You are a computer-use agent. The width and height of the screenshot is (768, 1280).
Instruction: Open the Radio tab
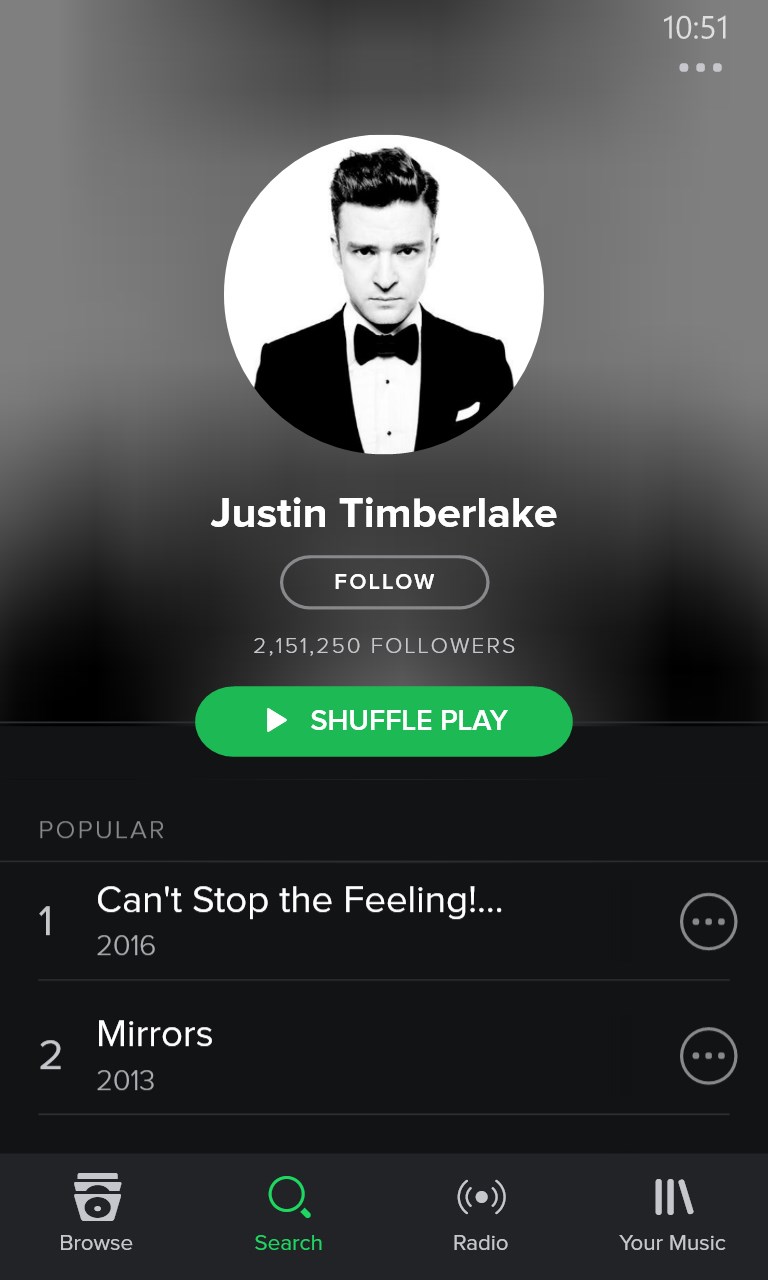tap(480, 1213)
